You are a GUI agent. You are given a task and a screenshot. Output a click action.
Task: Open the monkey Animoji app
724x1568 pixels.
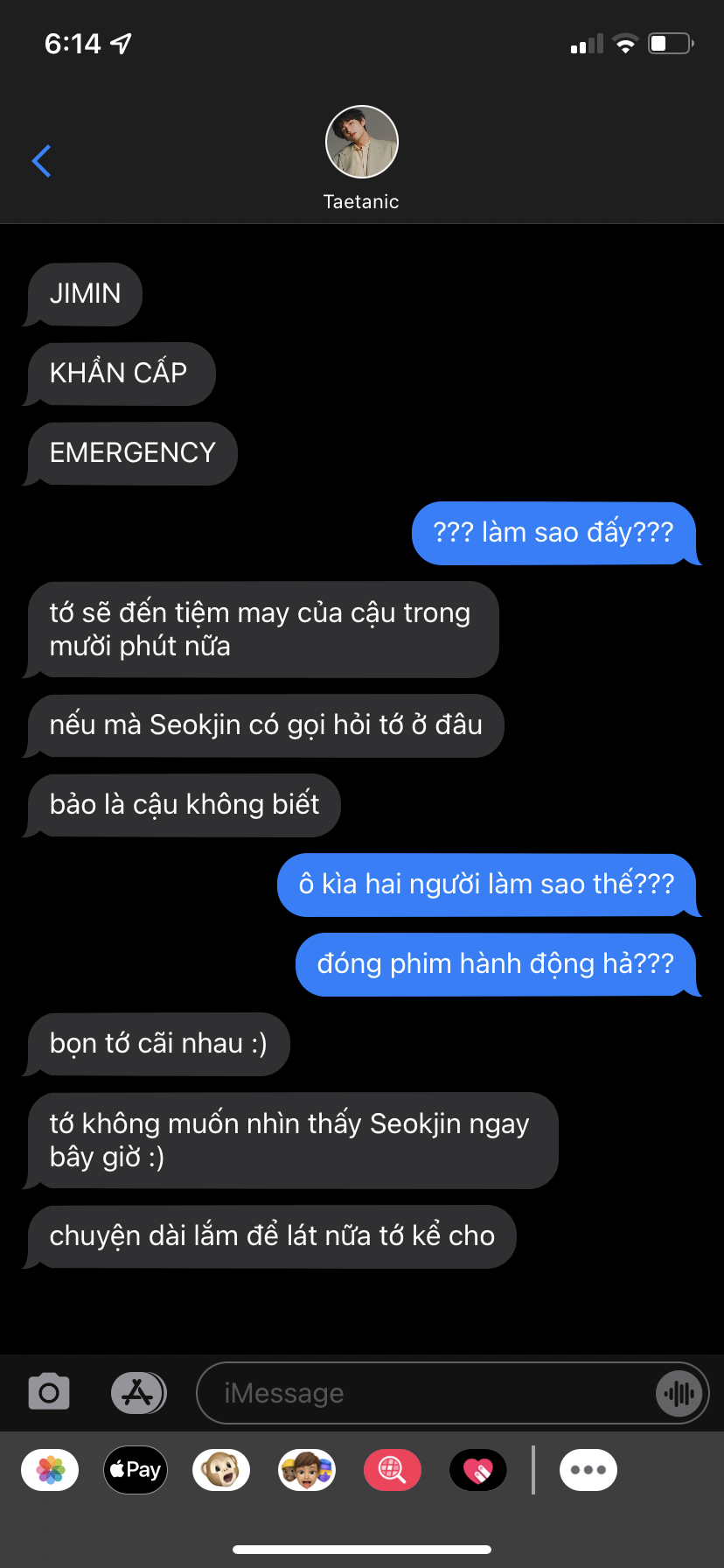point(221,1470)
